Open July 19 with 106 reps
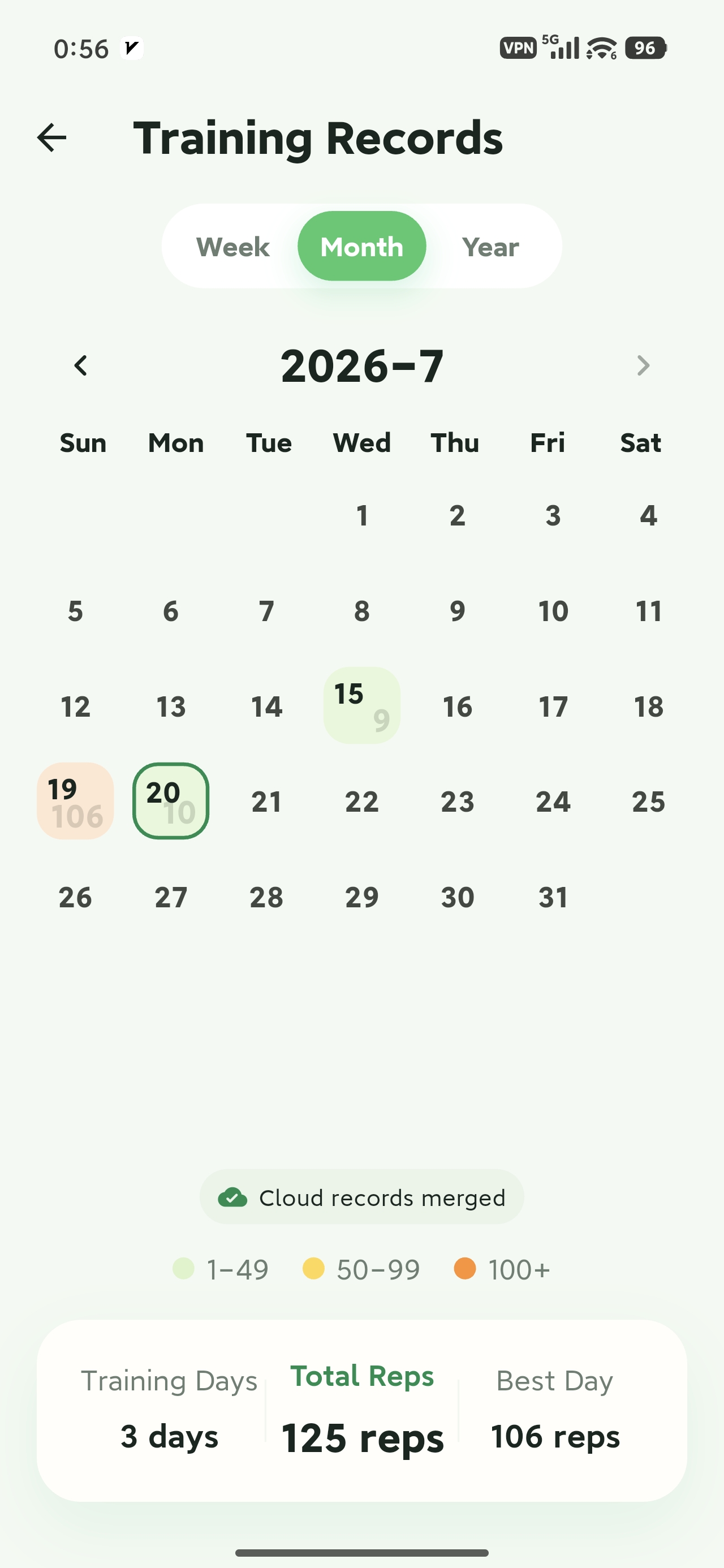 click(75, 801)
